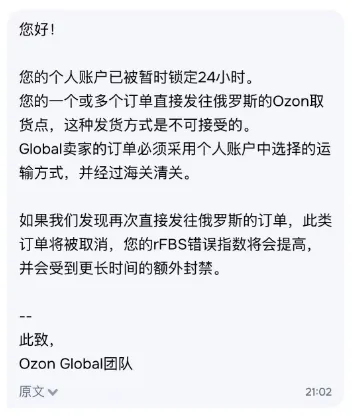Viewport: 364px width, 417px height.
Task: Expand the 原文 original text dropdown
Action: 38,391
